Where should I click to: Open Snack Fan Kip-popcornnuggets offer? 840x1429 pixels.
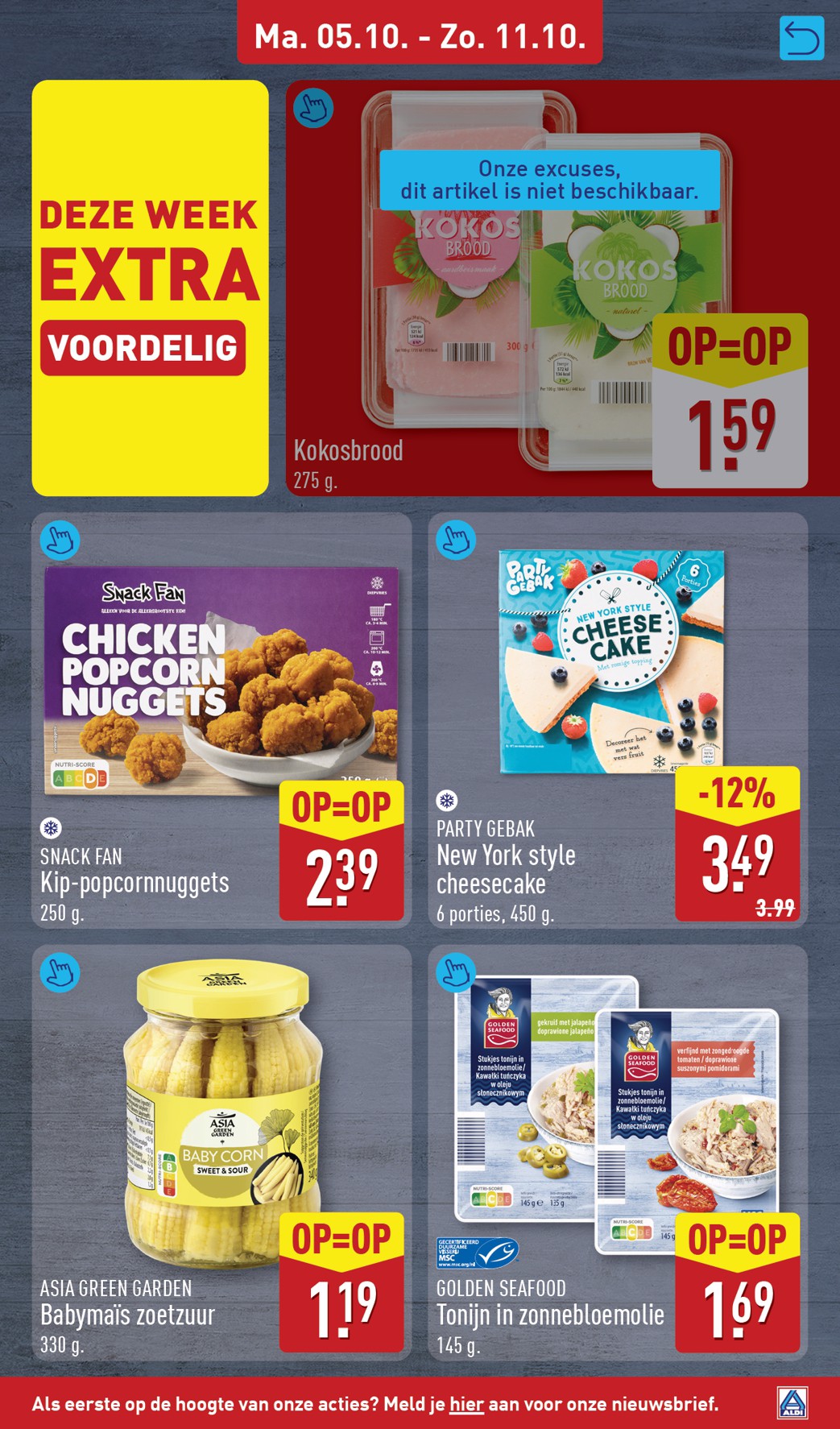pyautogui.click(x=221, y=720)
